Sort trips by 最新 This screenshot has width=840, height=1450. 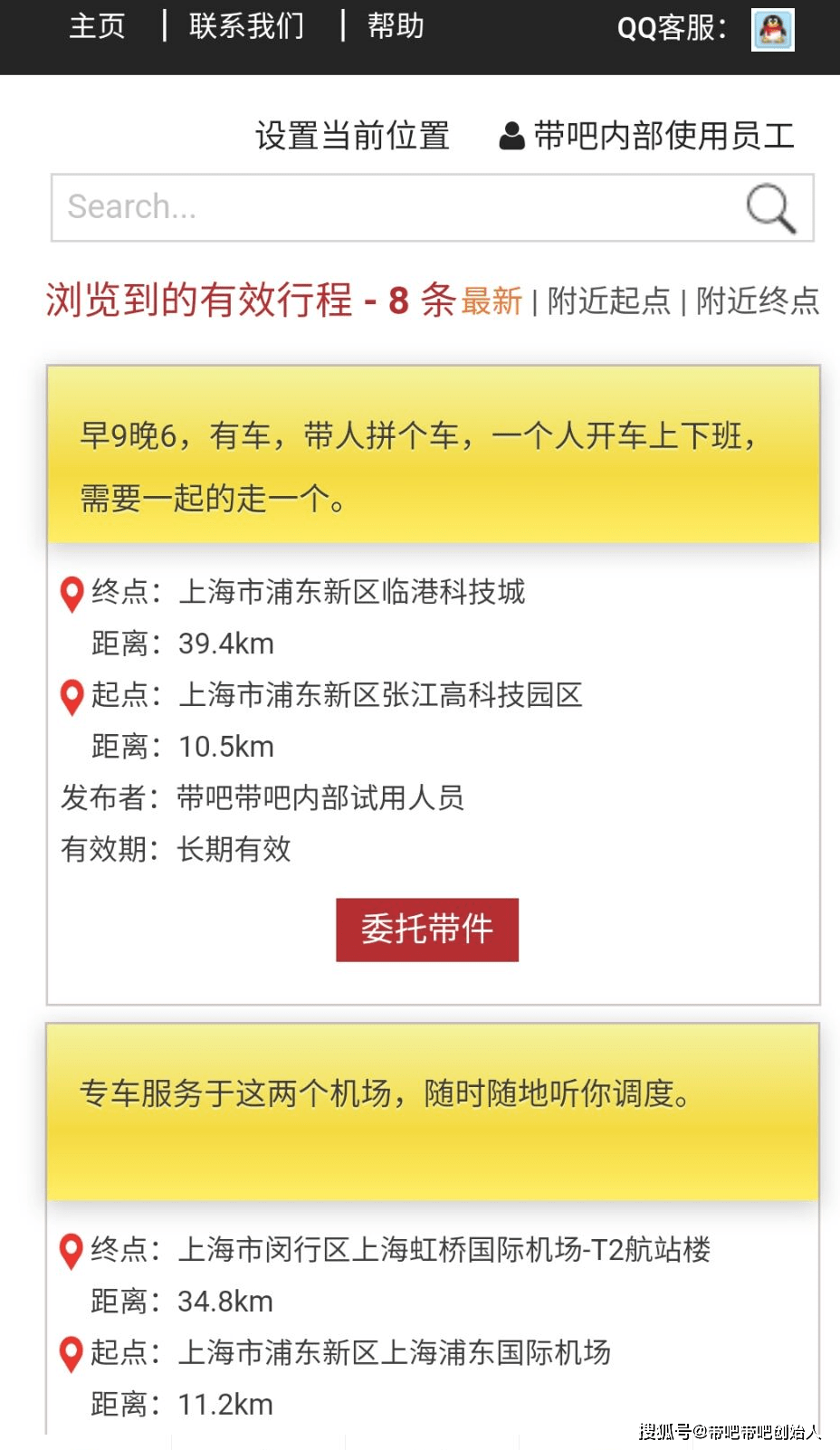click(492, 300)
